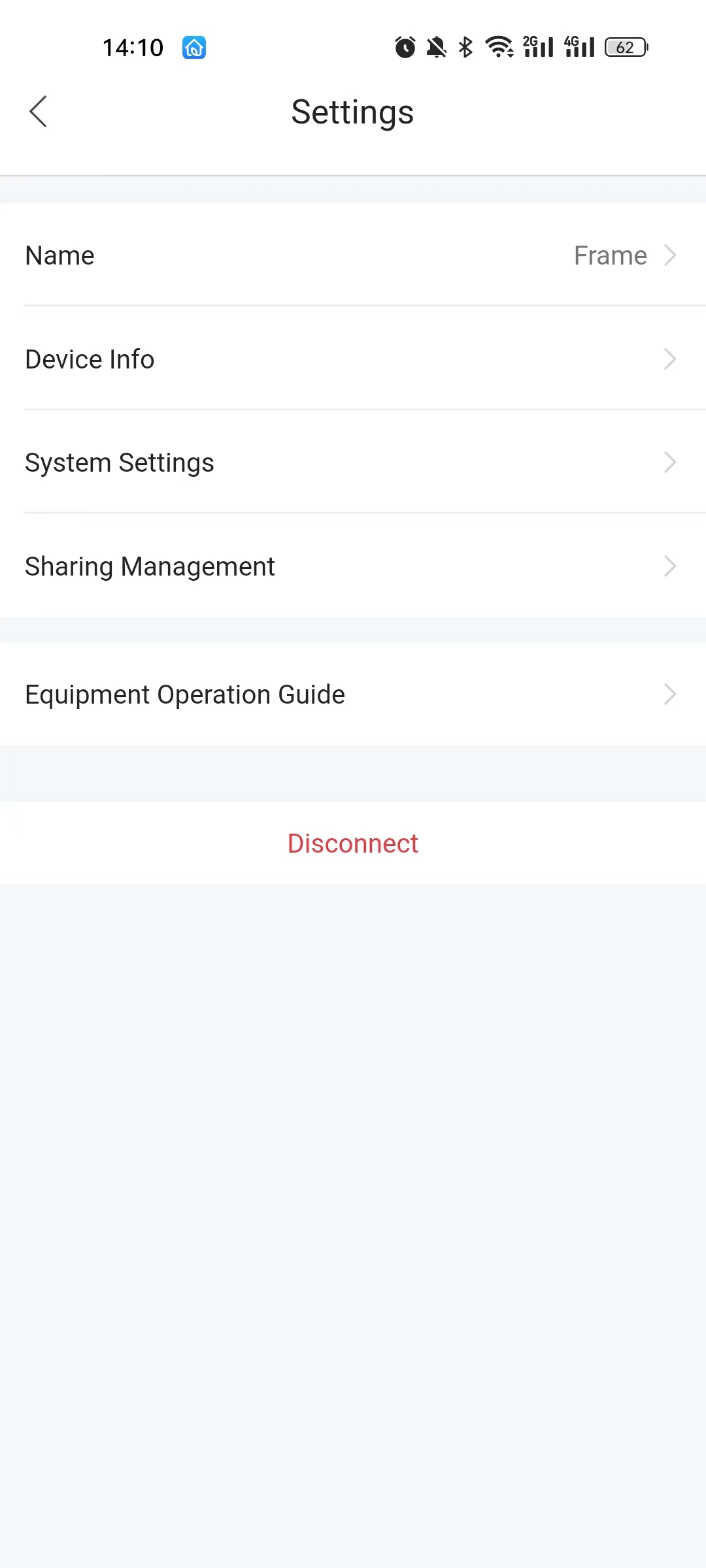Open Device Info
The image size is (706, 1568).
coord(353,359)
